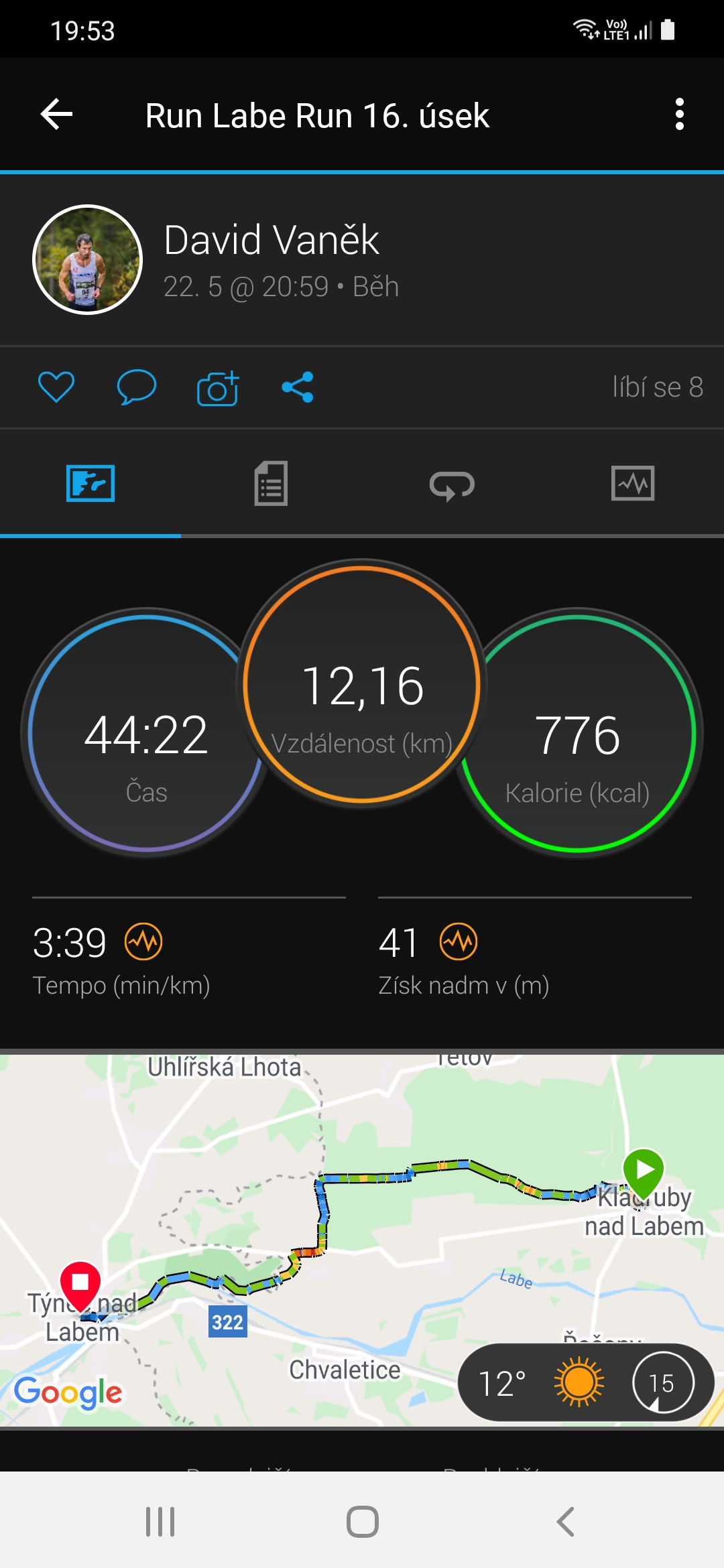Open the three-dot overflow menu
Viewport: 724px width, 1568px height.
click(x=680, y=115)
